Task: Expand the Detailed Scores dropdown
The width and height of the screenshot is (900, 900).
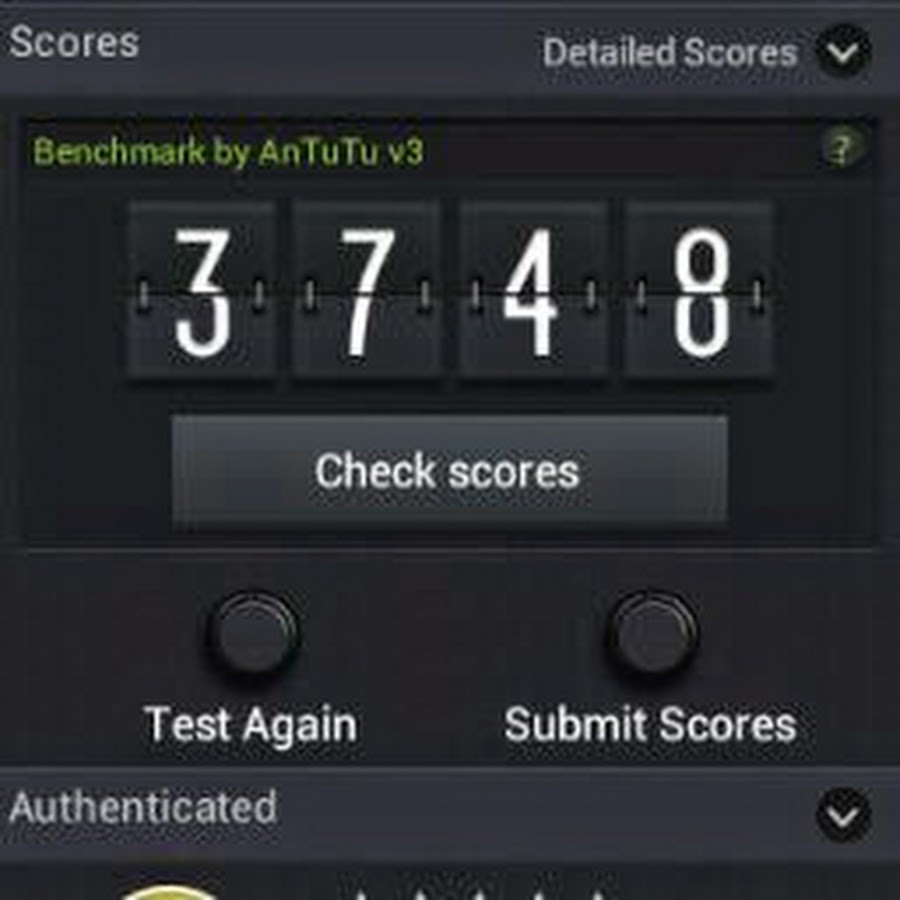Action: pyautogui.click(x=842, y=52)
